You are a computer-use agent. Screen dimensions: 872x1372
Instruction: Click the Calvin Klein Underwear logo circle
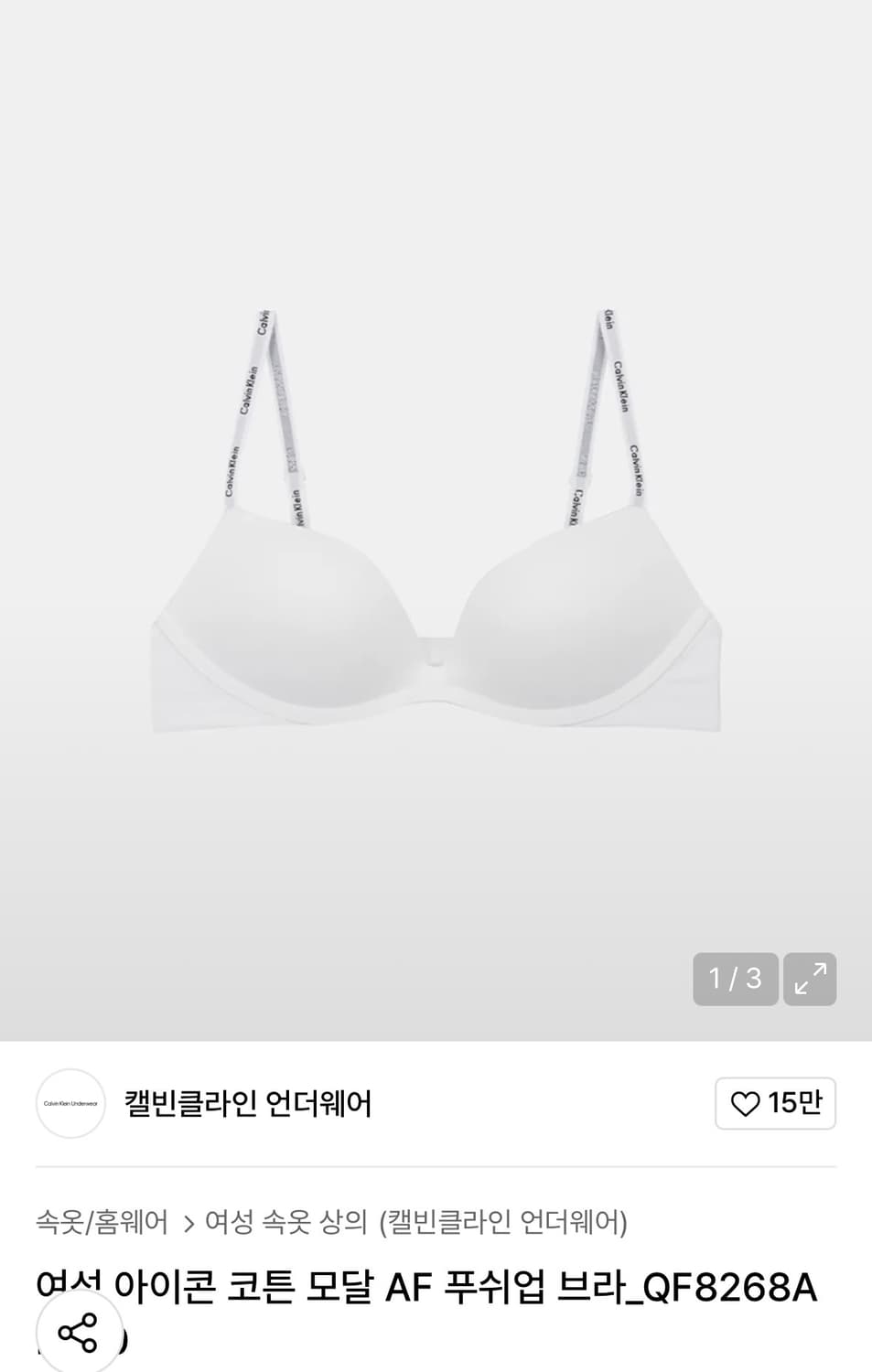pos(70,1103)
